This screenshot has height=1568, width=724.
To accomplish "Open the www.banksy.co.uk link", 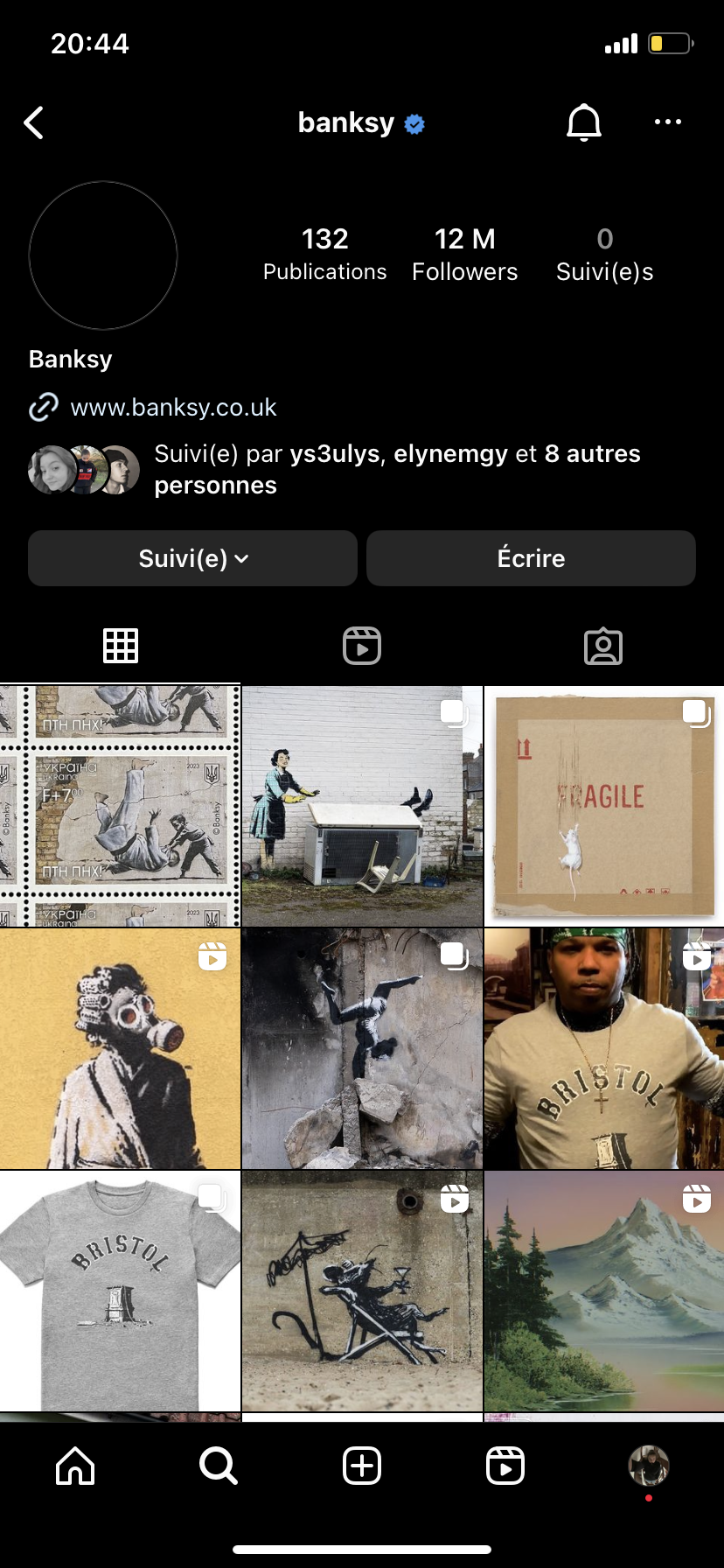I will (173, 408).
